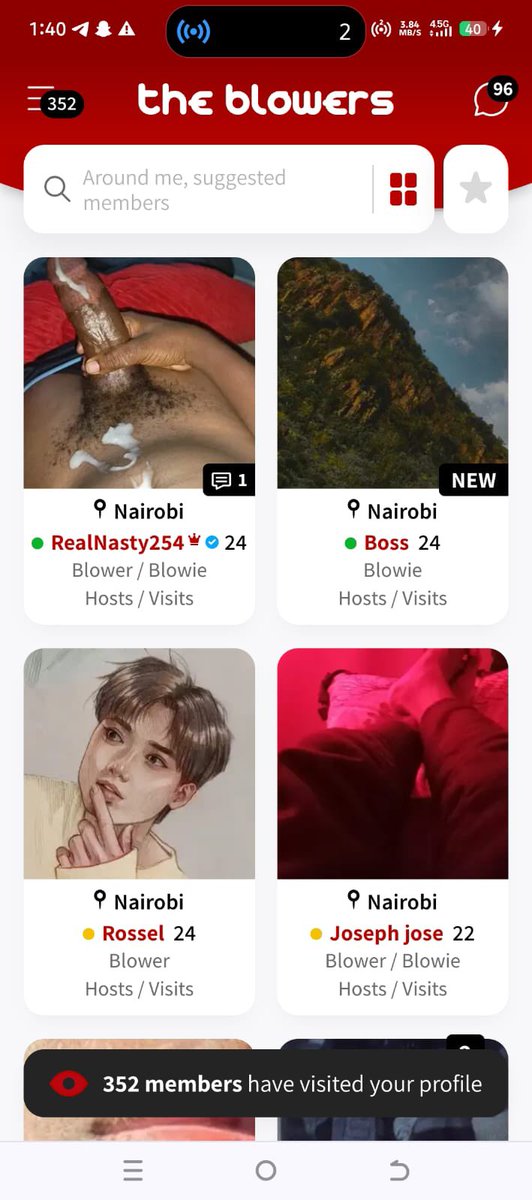Open Boss's profile card
This screenshot has width=532, height=1200.
click(393, 441)
